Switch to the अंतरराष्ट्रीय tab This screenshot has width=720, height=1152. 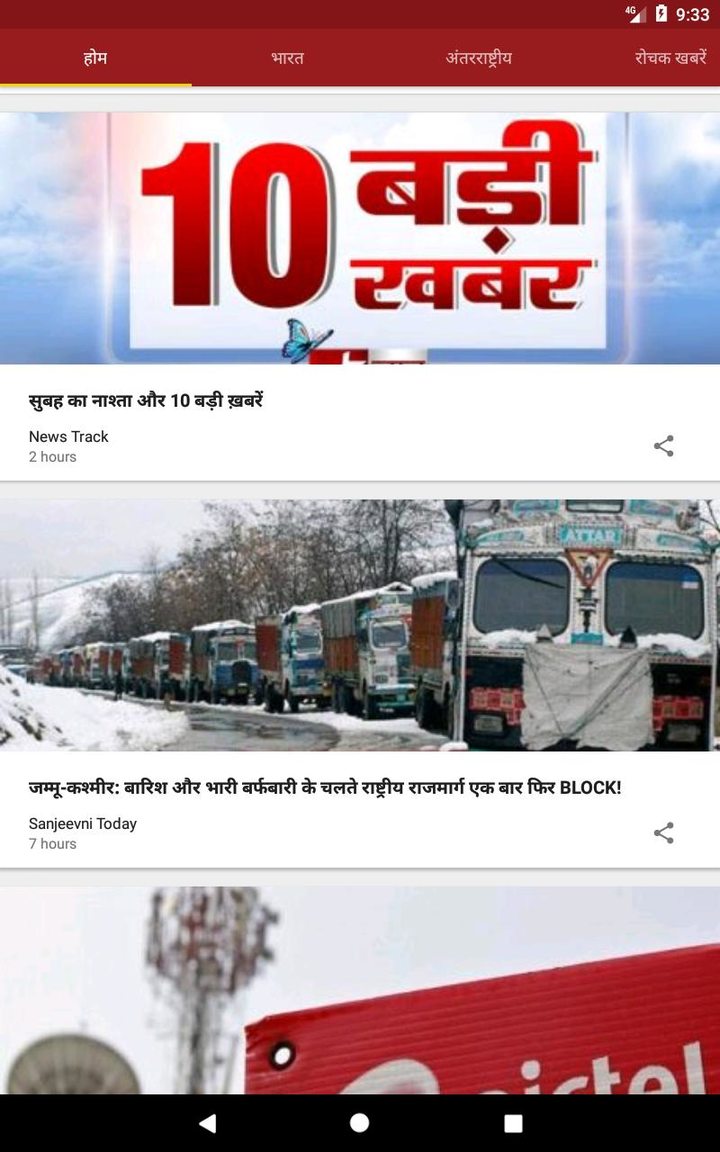point(478,57)
